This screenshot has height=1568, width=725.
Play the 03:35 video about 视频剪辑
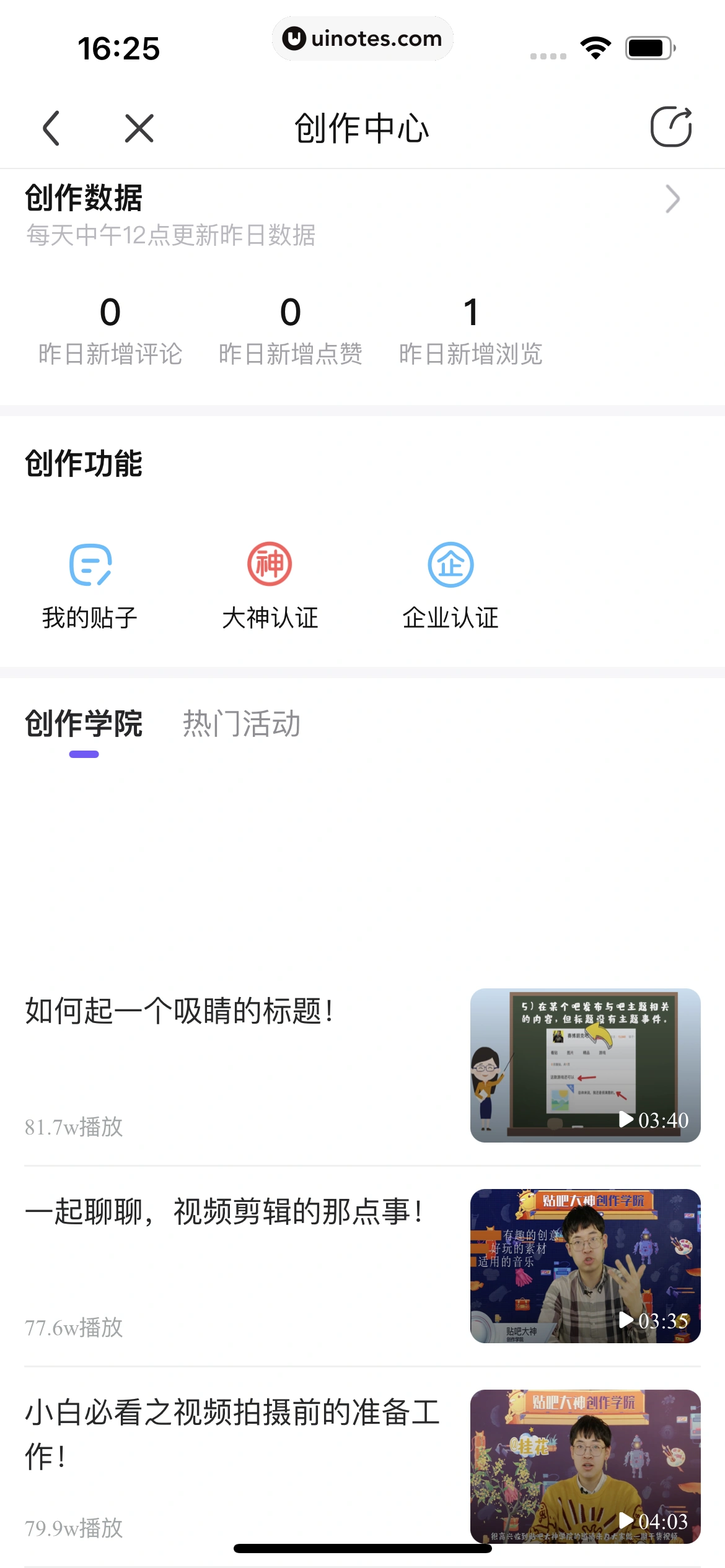(585, 1266)
